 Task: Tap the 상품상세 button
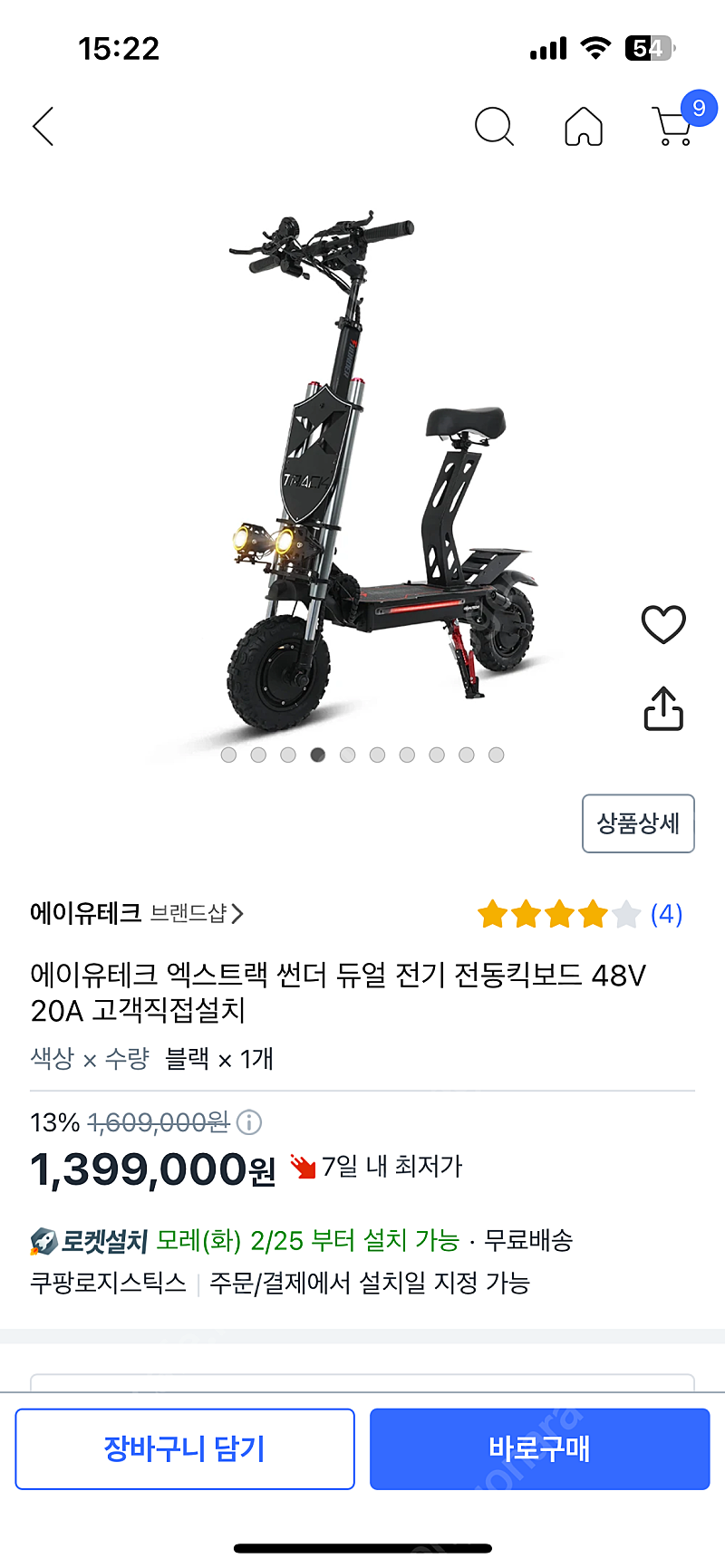pyautogui.click(x=638, y=823)
